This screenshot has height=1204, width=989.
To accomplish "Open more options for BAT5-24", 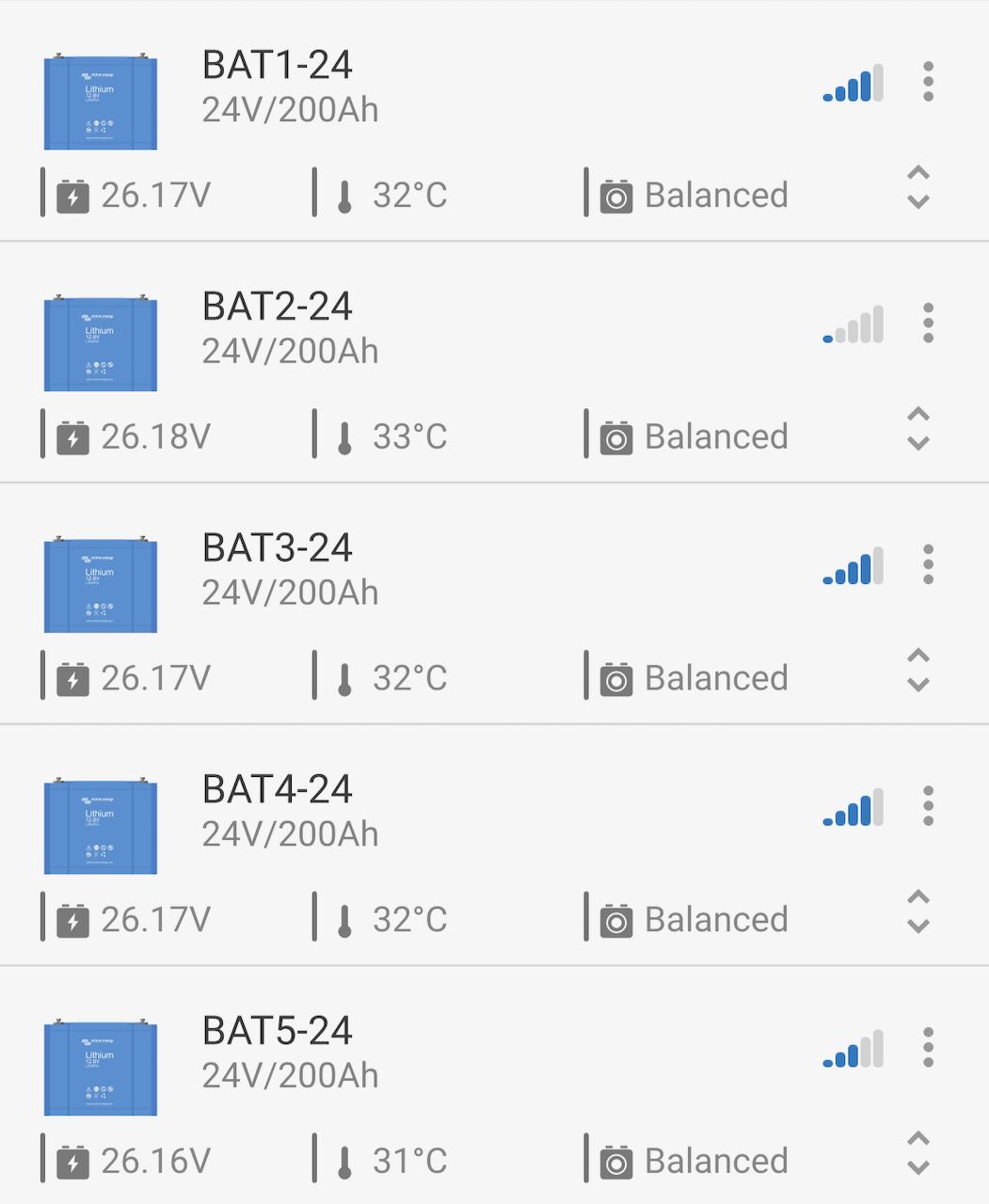I will [928, 1047].
